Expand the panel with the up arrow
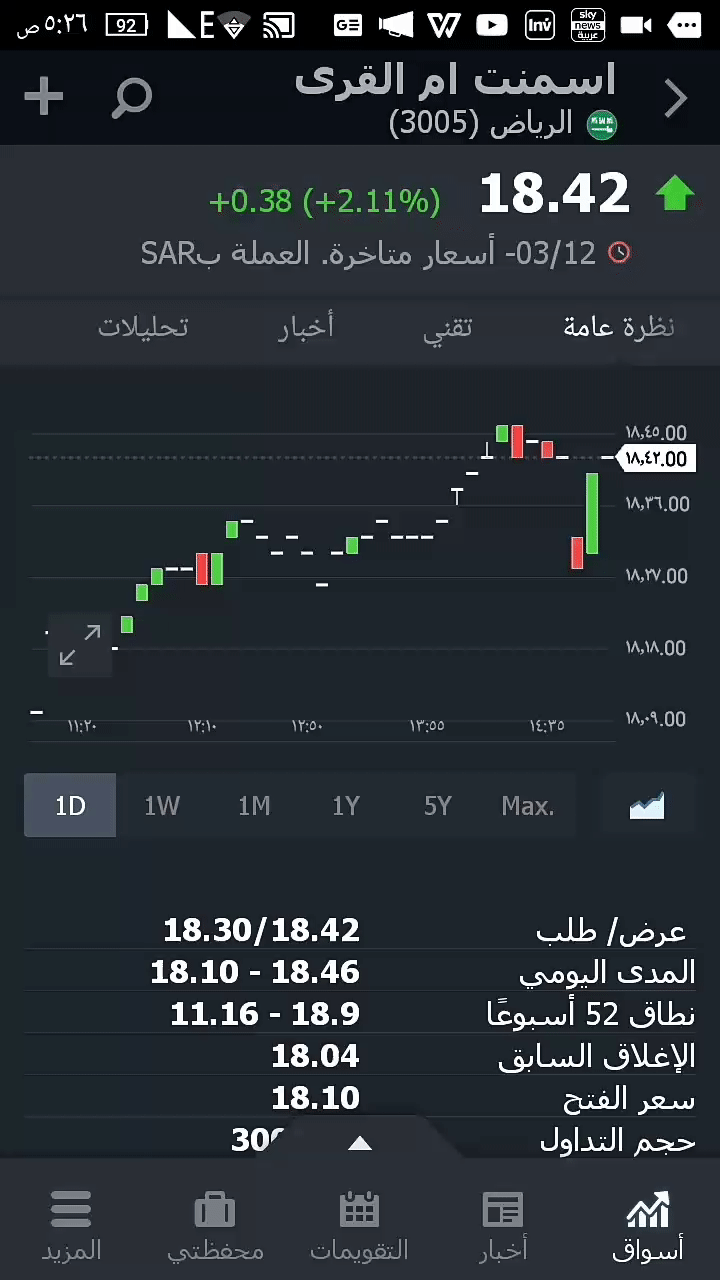This screenshot has height=1280, width=720. pos(360,1143)
